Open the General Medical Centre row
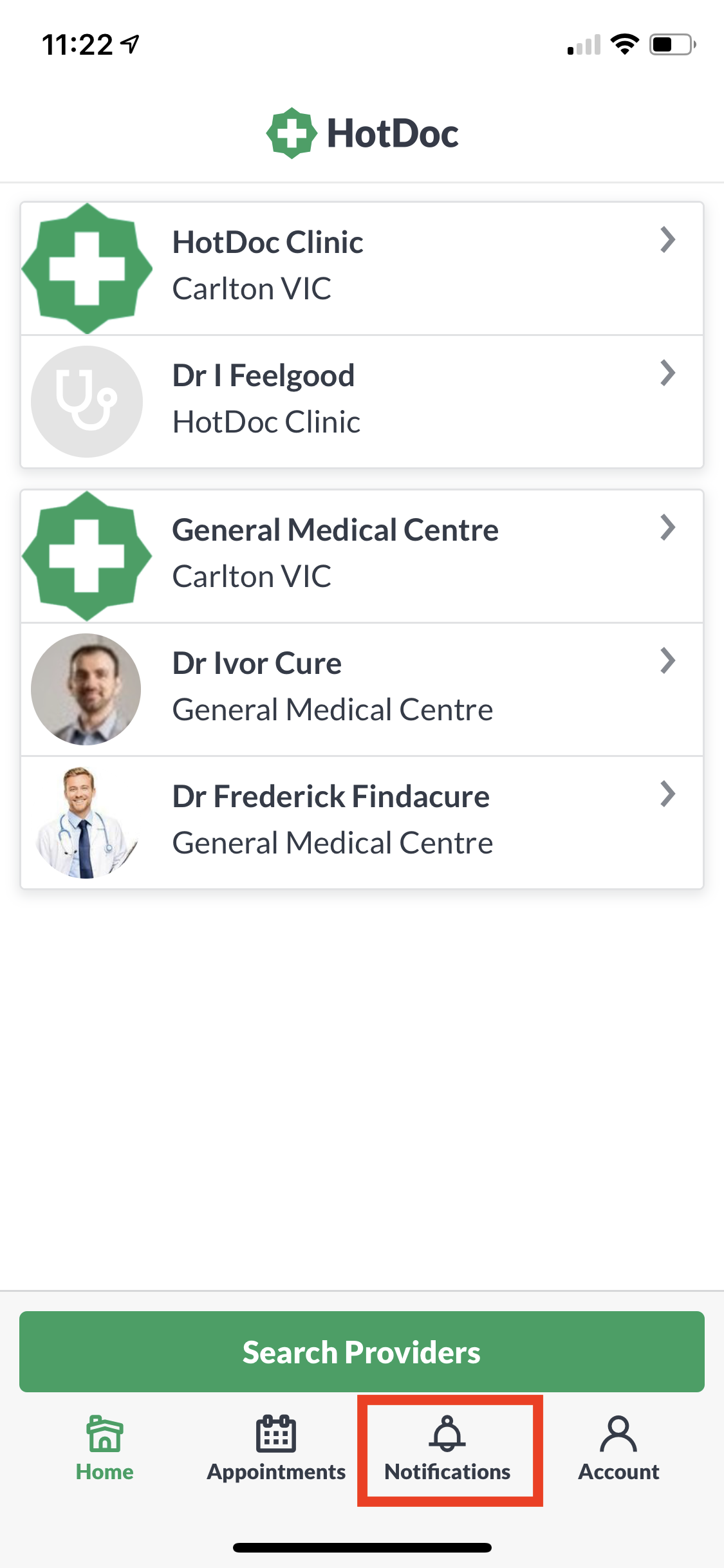The height and width of the screenshot is (1568, 724). point(362,556)
